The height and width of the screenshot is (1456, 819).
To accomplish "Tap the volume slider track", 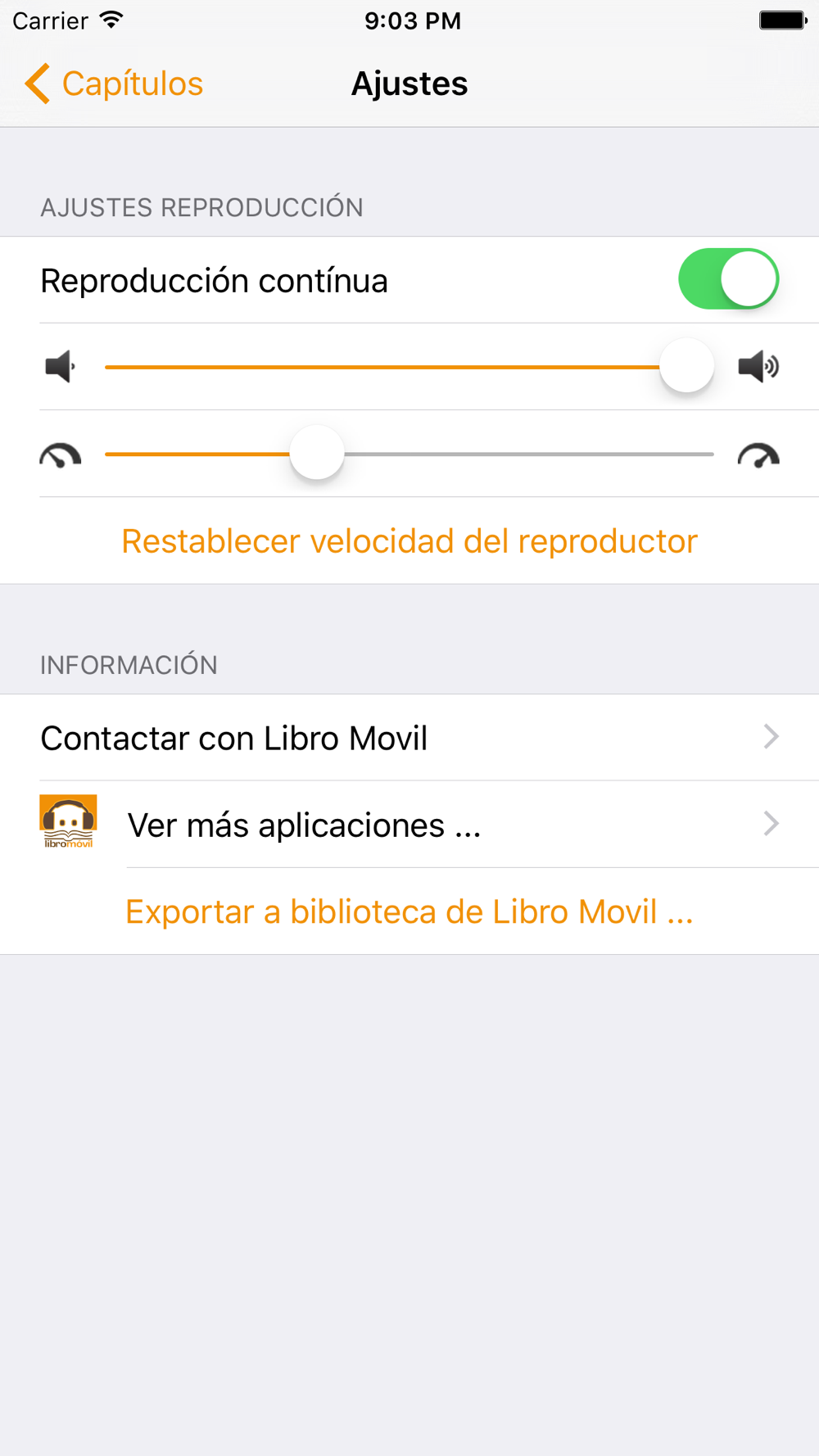I will click(x=409, y=367).
